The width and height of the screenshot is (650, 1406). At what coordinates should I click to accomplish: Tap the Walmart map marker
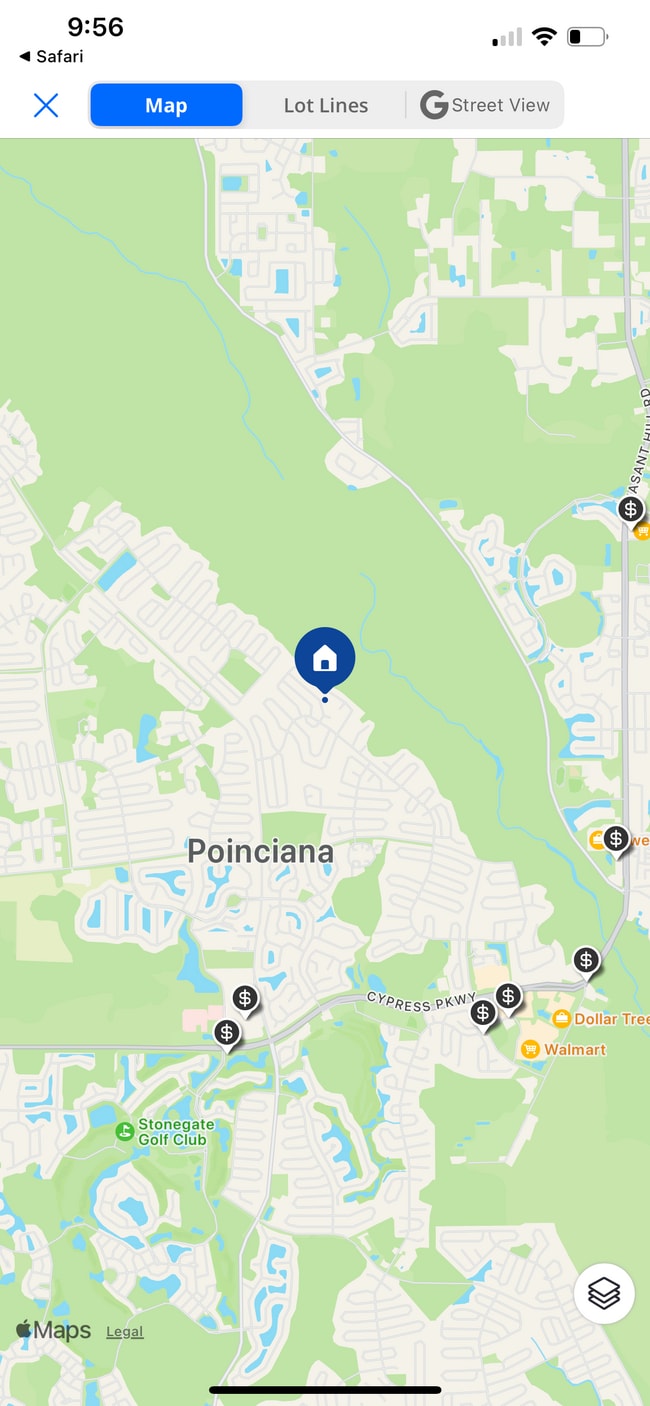pyautogui.click(x=531, y=1049)
